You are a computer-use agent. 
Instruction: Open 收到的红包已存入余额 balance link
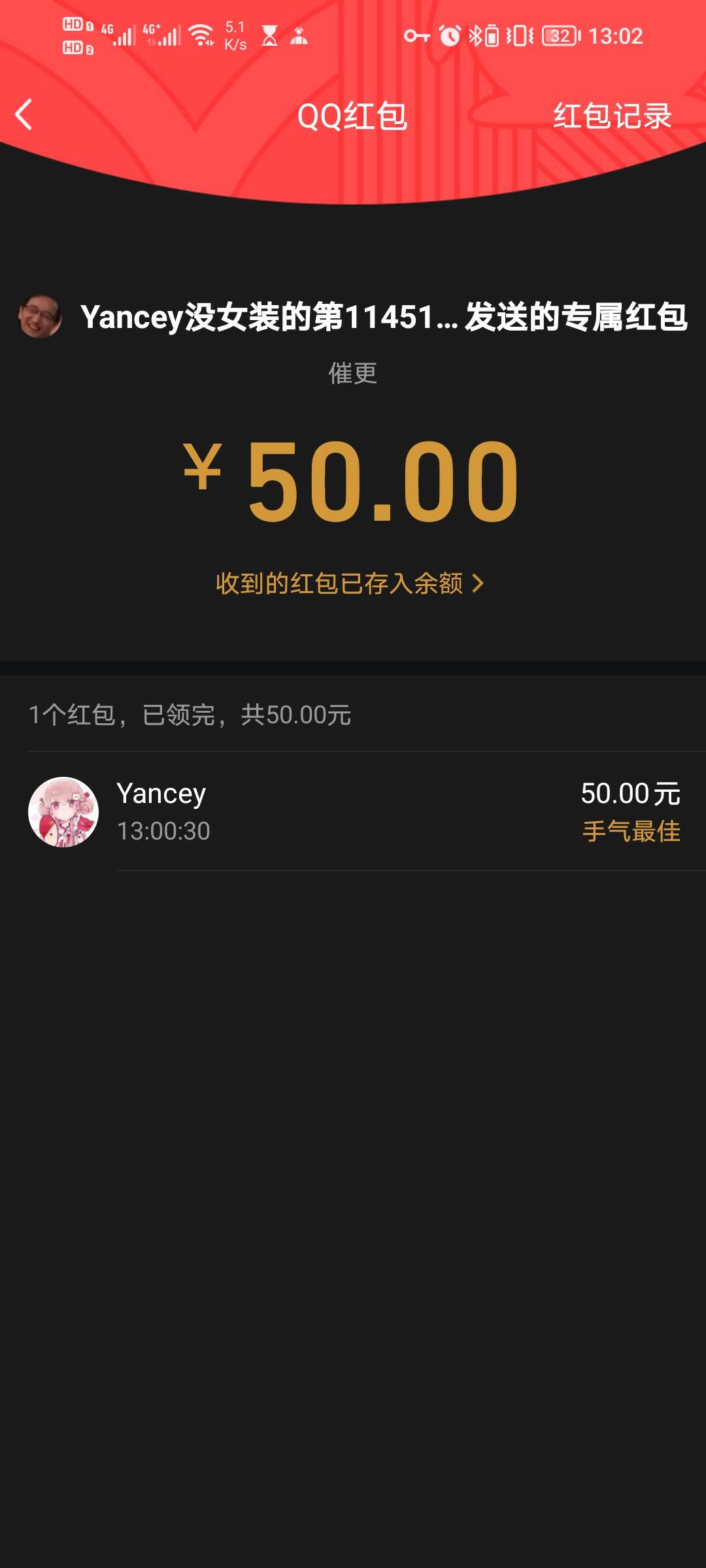(350, 583)
